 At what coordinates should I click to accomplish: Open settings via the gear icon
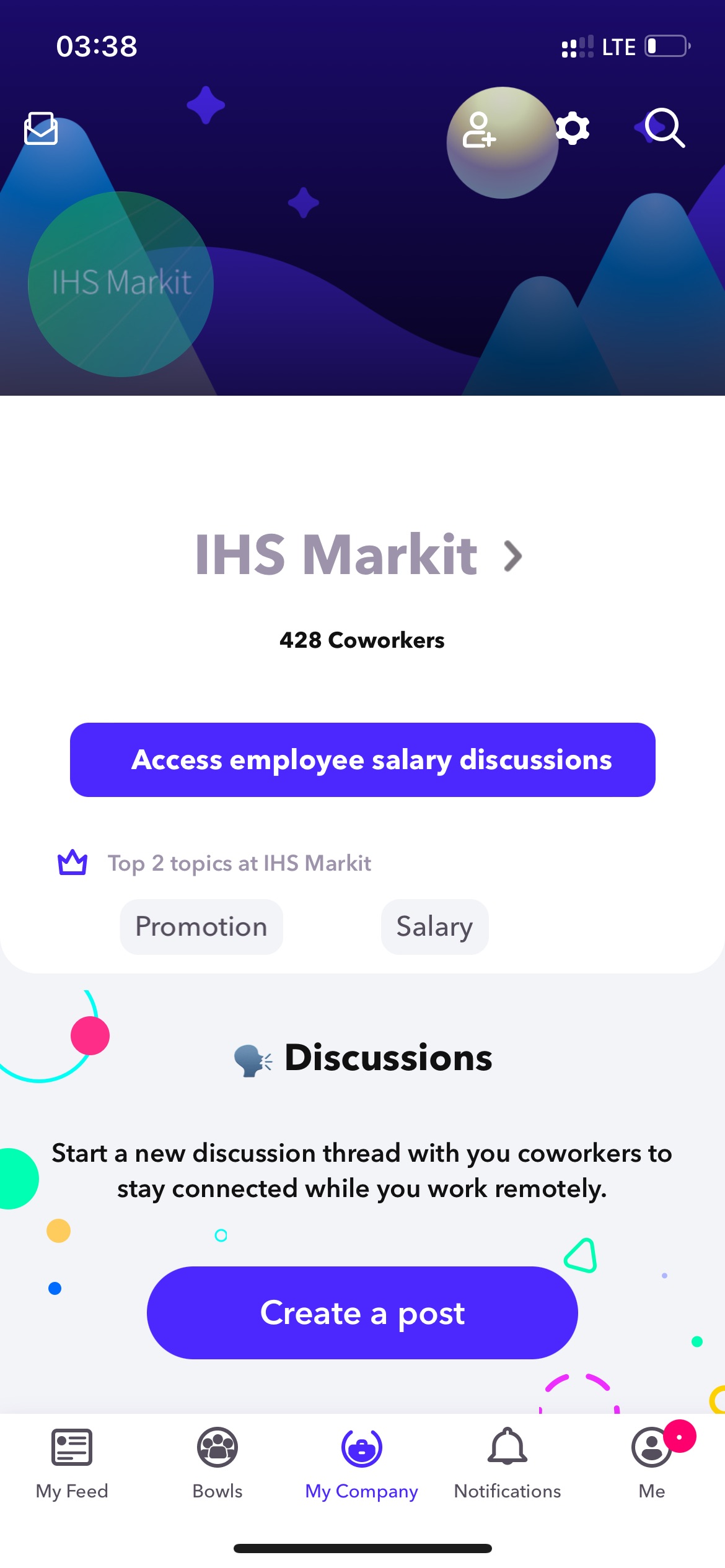[x=573, y=128]
